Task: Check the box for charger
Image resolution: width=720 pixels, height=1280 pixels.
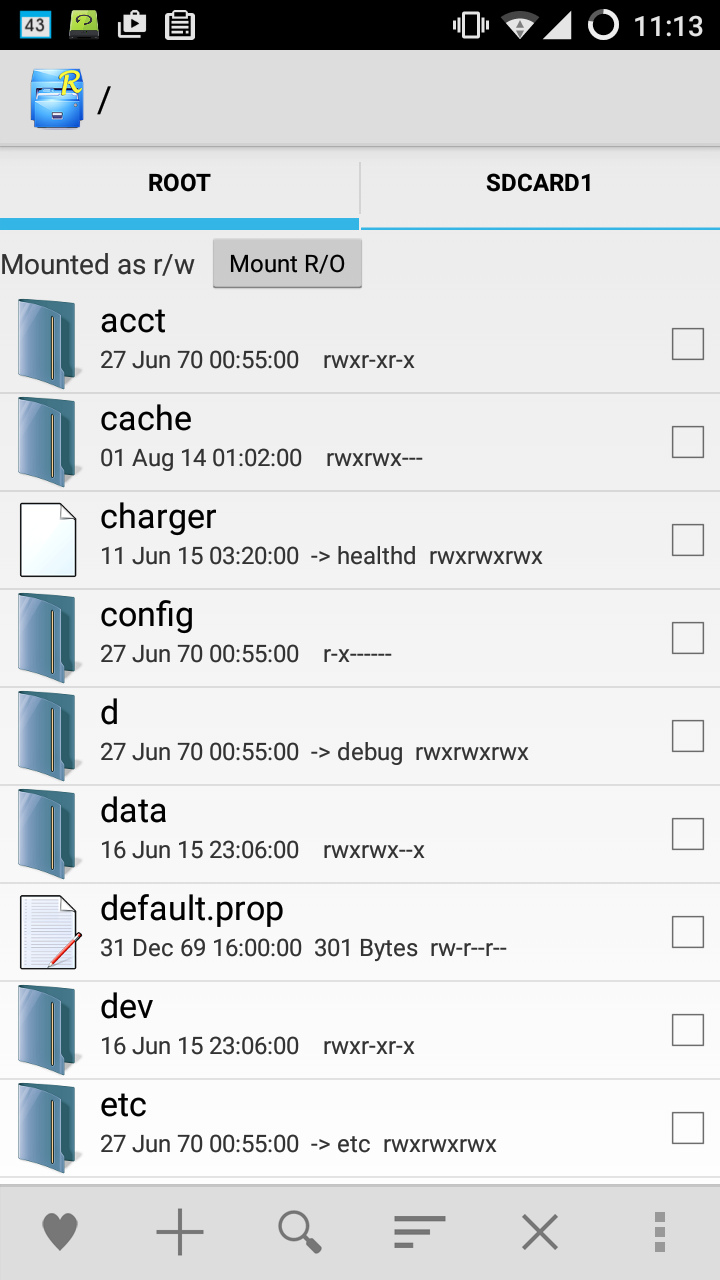Action: pyautogui.click(x=688, y=540)
